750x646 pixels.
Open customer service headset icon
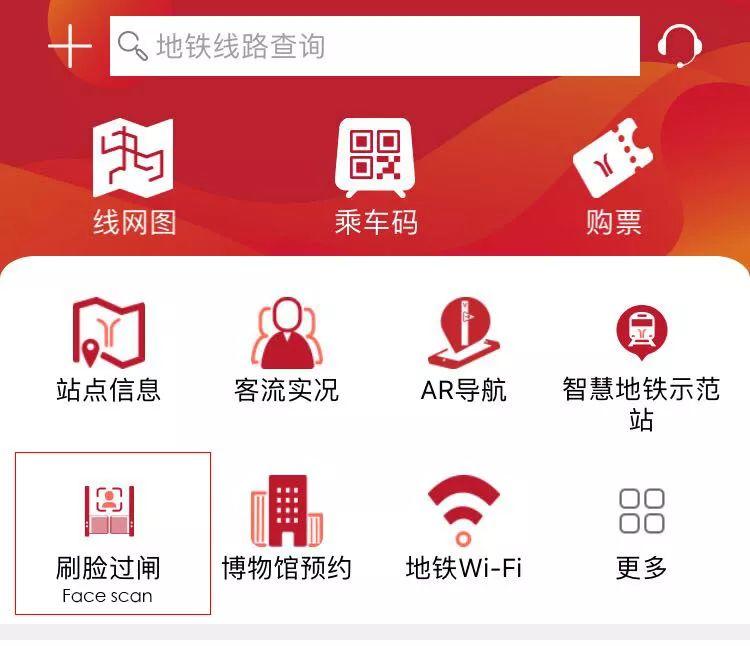[680, 45]
